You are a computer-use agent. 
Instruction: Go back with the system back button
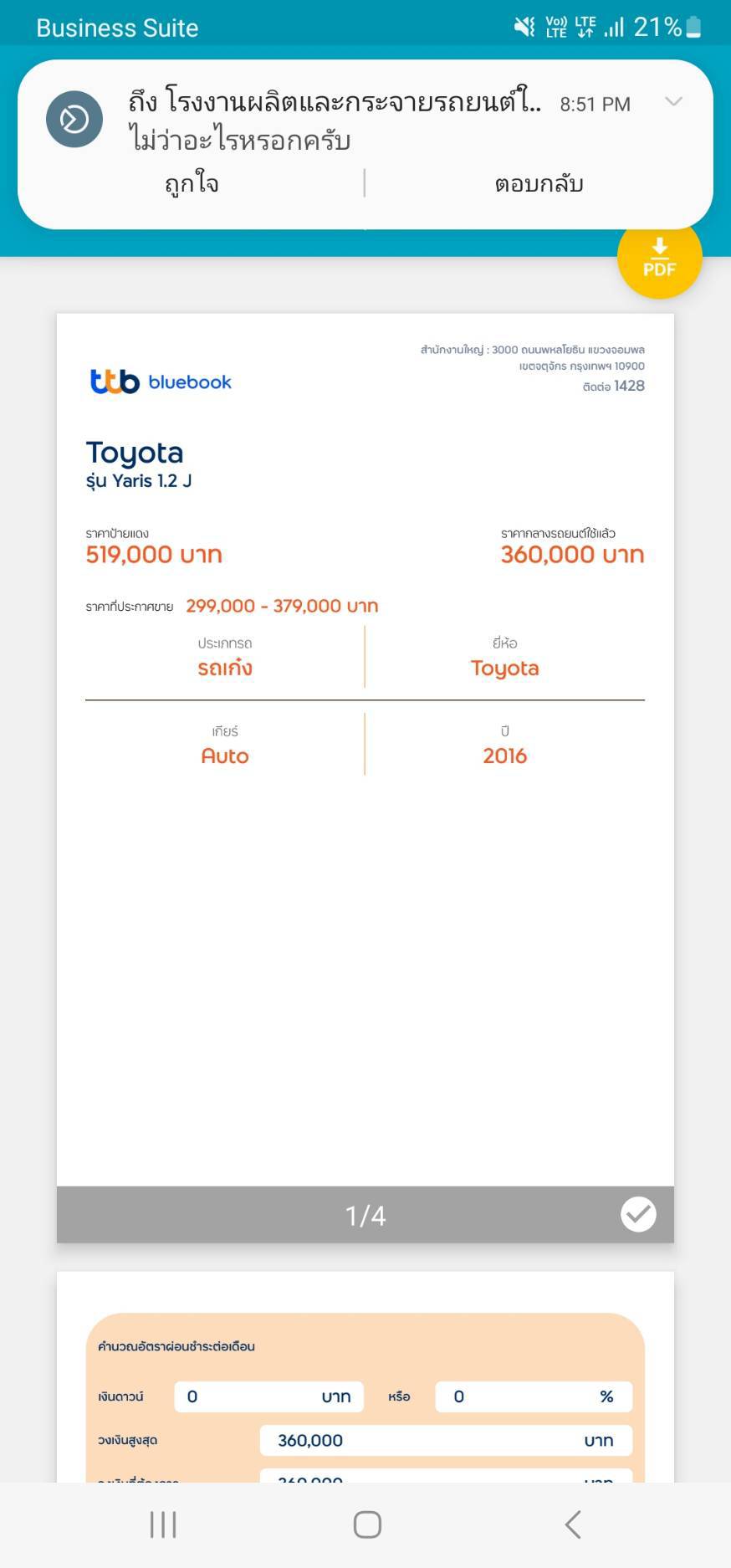pos(573,1524)
